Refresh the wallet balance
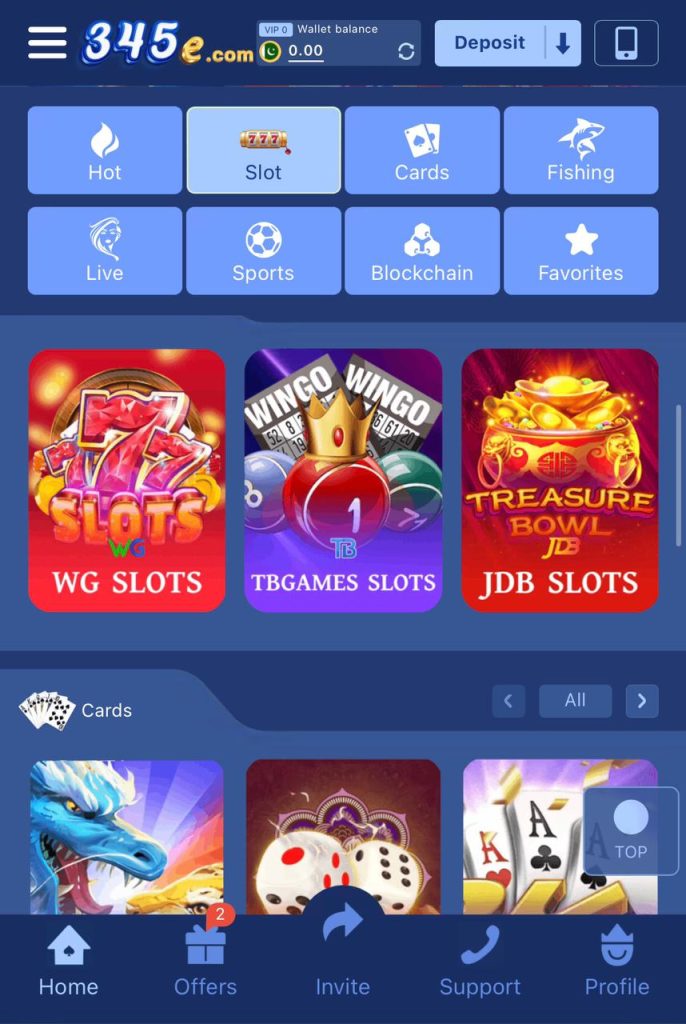The image size is (686, 1024). [406, 51]
